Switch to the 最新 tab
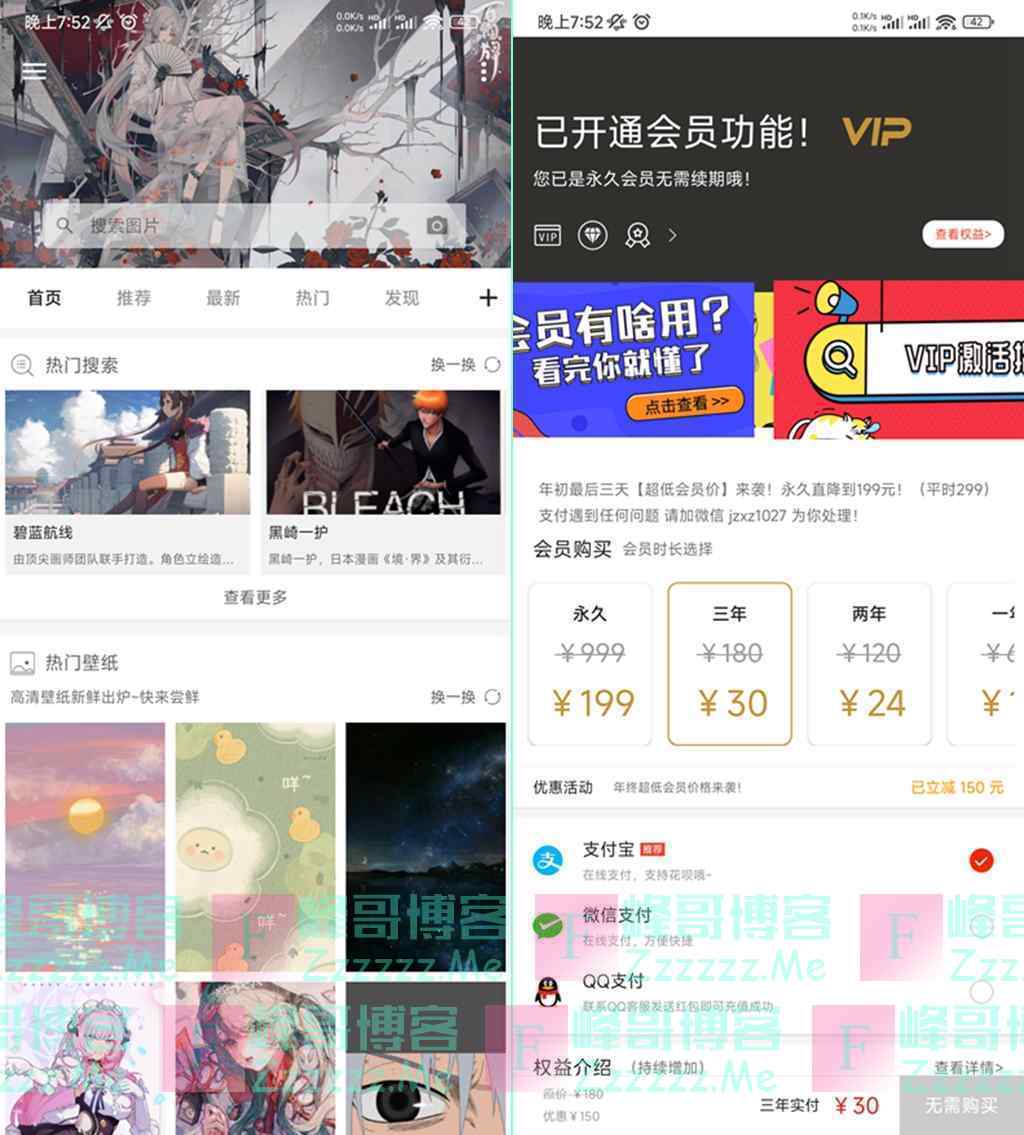Viewport: 1024px width, 1135px height. pos(223,298)
